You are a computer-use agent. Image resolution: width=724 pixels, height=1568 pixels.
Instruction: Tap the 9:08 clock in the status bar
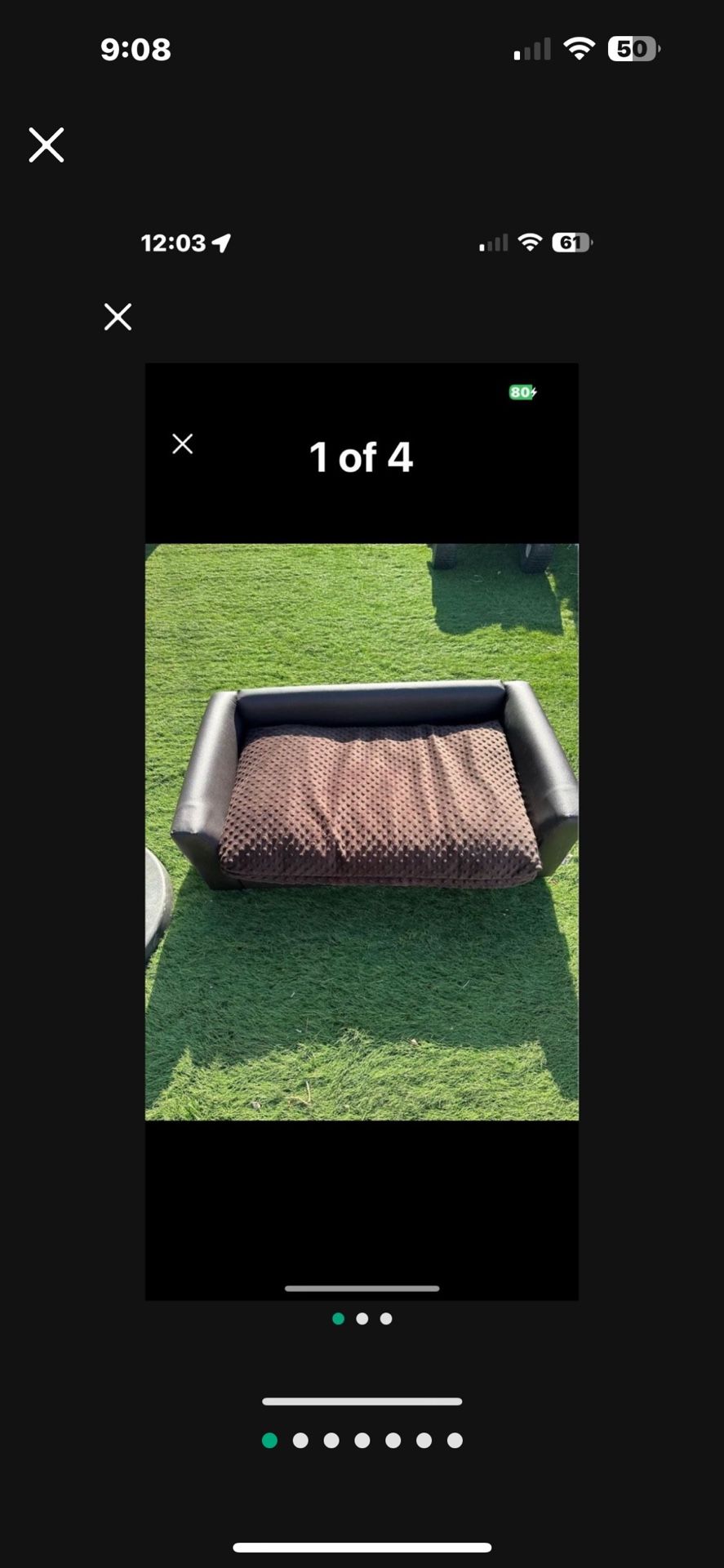click(x=135, y=49)
